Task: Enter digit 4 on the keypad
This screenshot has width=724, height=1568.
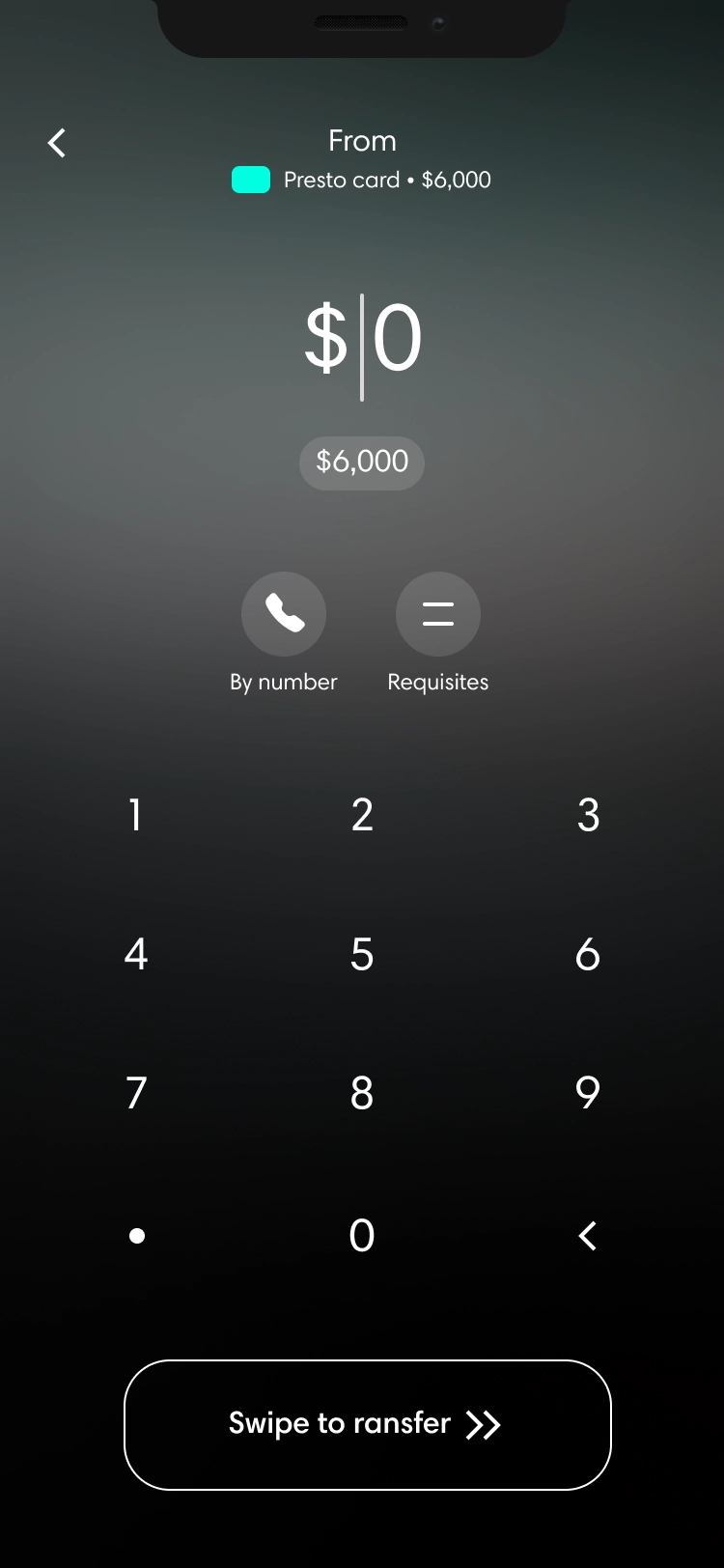Action: coord(136,954)
